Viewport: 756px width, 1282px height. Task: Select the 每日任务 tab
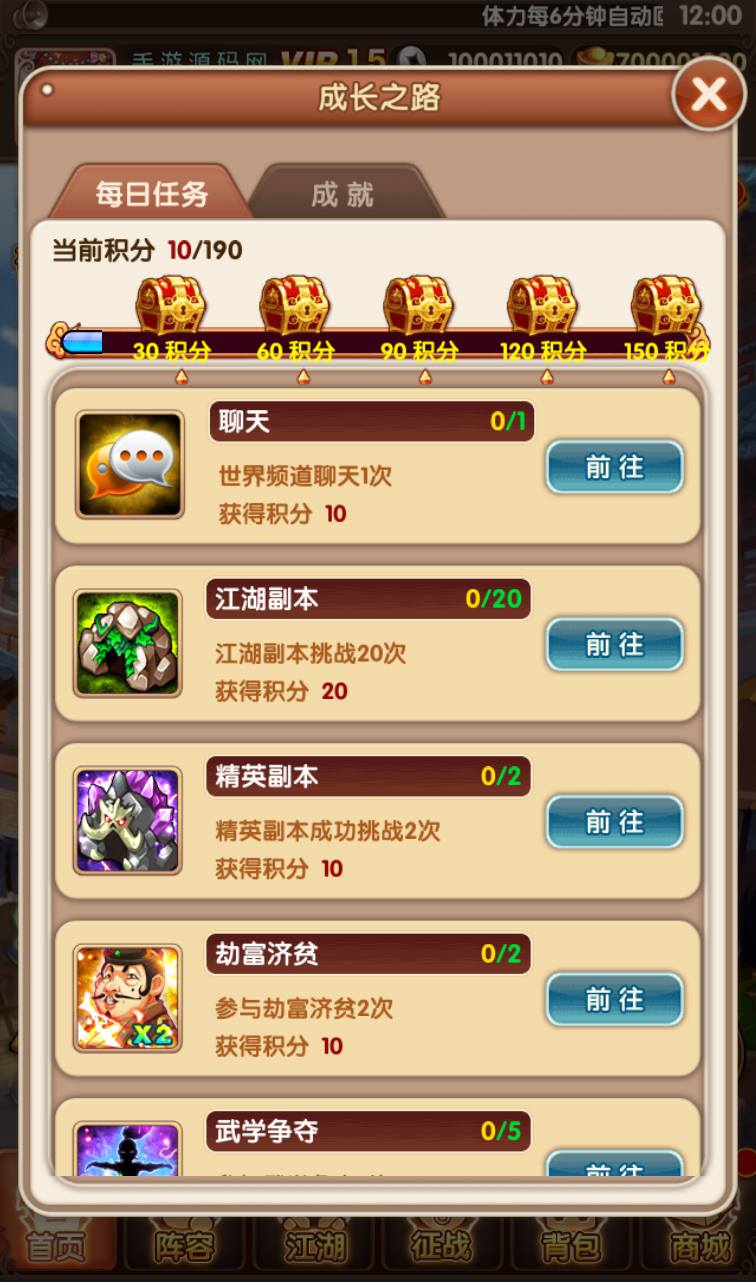click(x=151, y=194)
